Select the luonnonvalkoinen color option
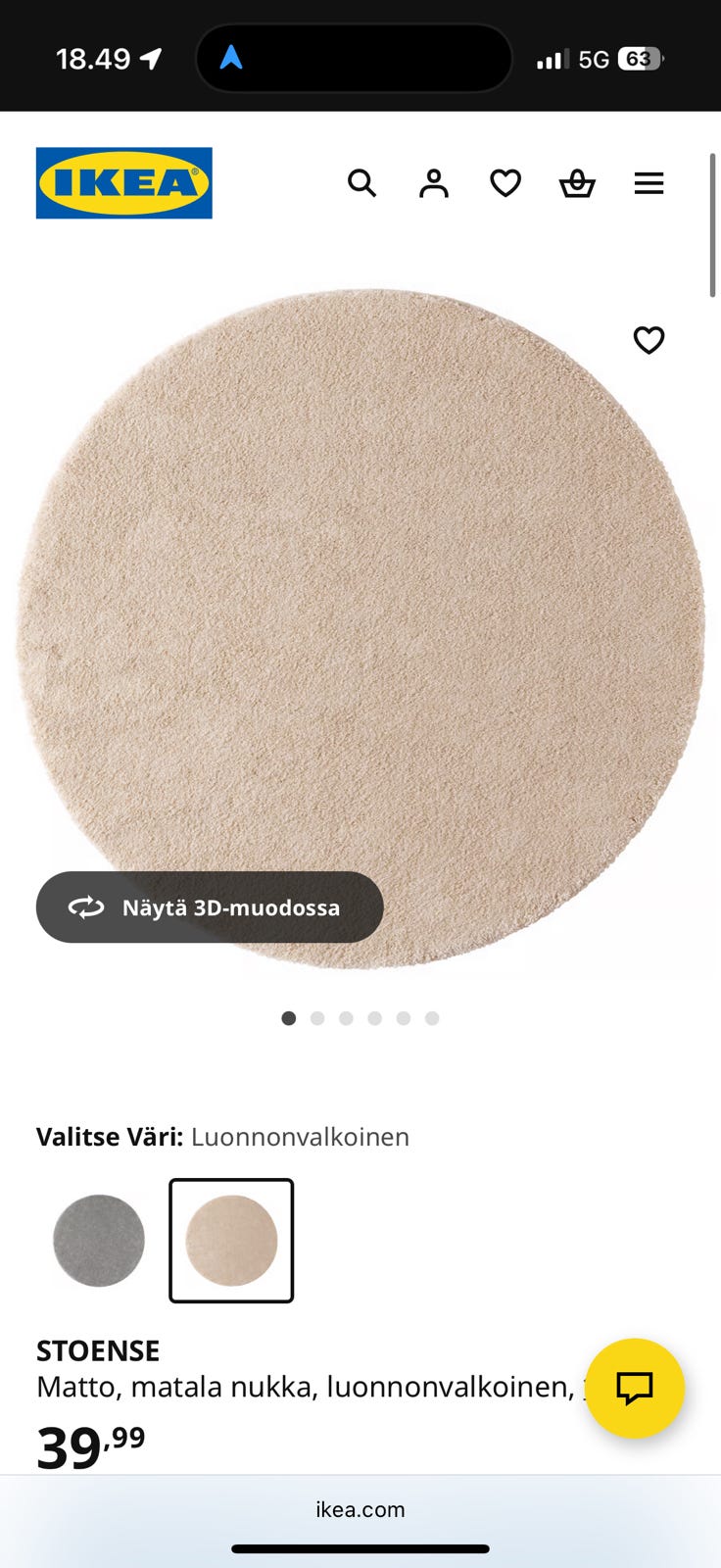 tap(231, 1240)
